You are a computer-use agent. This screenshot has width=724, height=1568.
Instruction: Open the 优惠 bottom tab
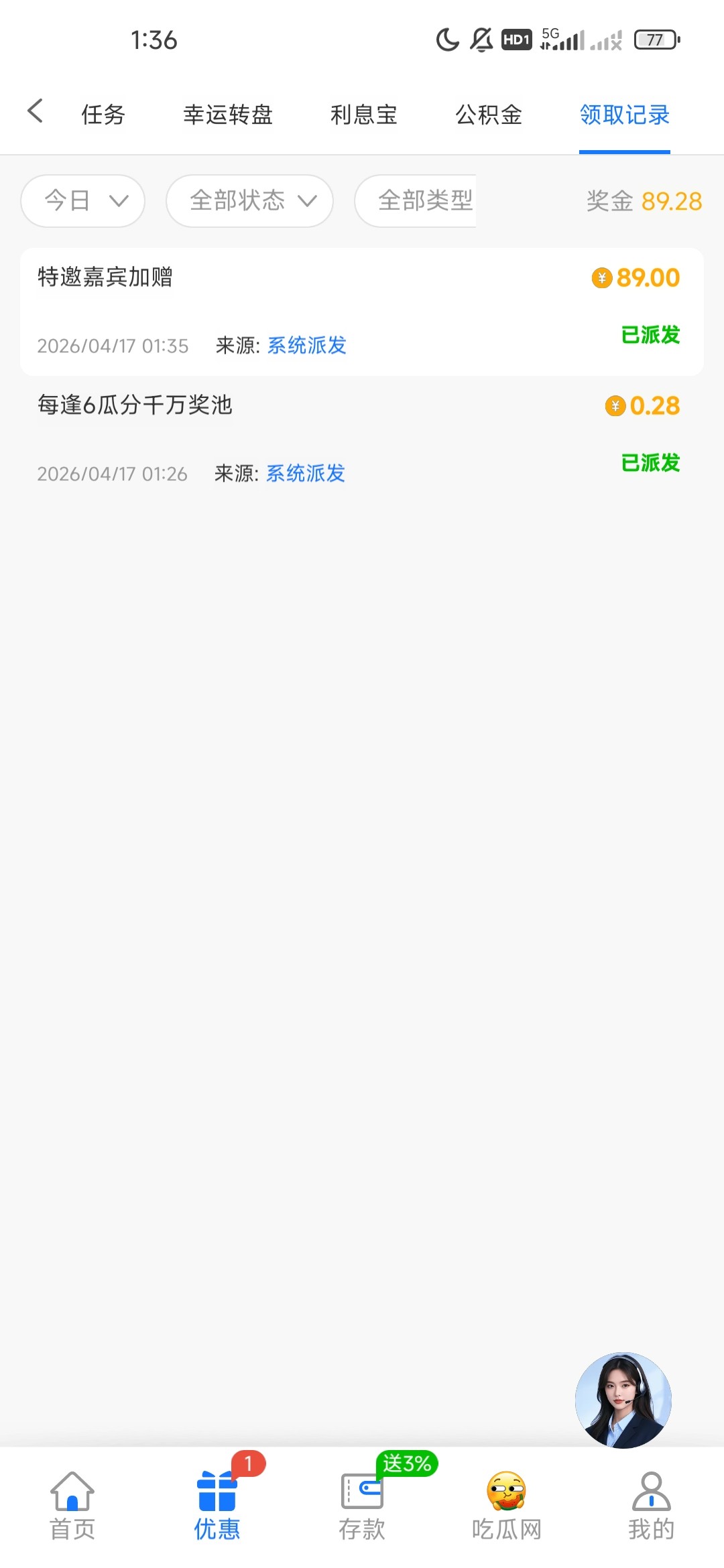pyautogui.click(x=217, y=1506)
